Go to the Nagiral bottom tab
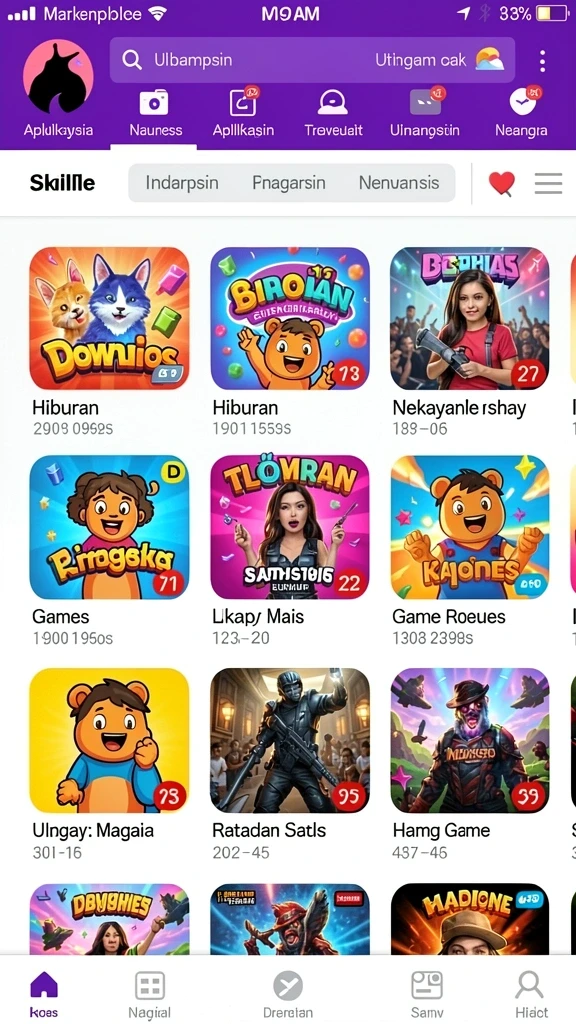576x1024 pixels. pos(150,994)
